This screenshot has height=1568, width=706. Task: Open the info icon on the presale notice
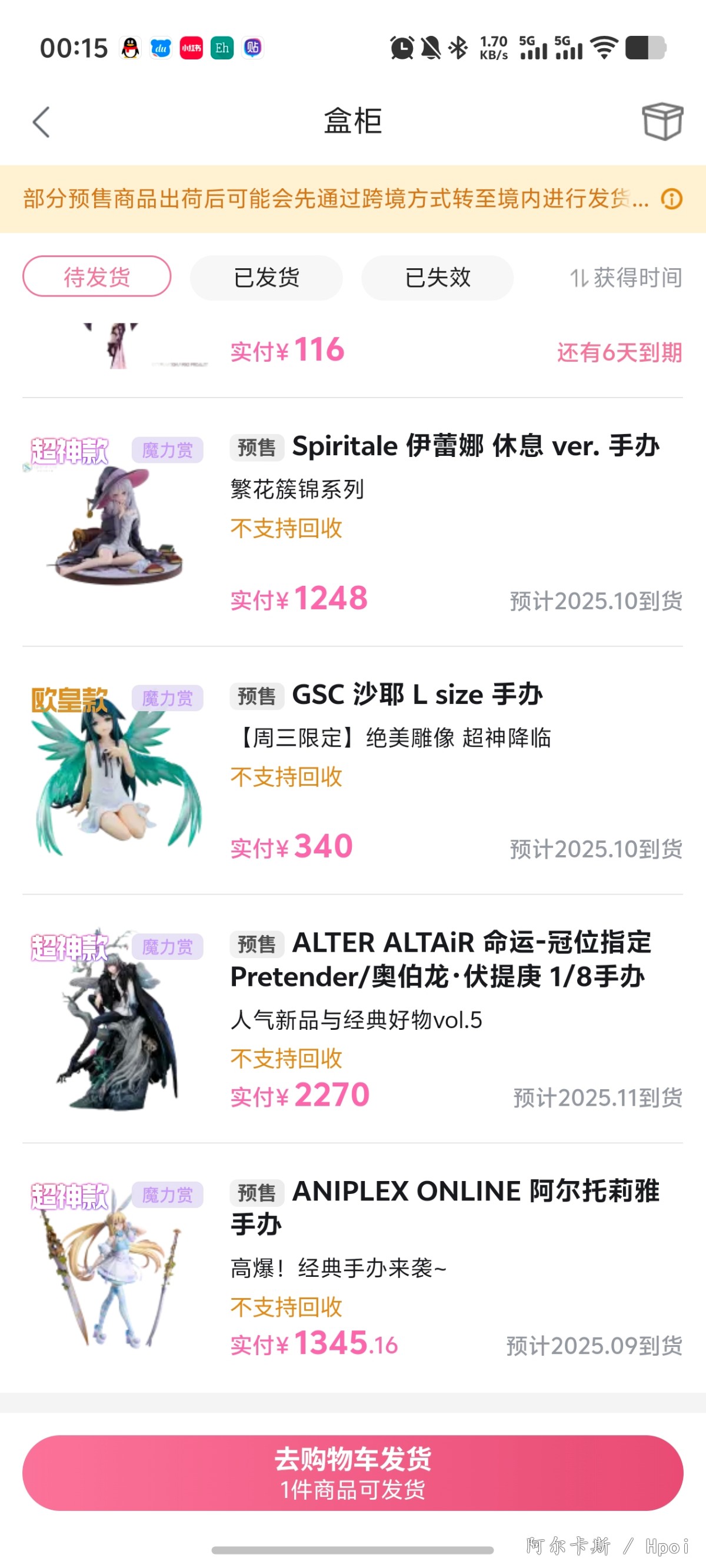click(671, 199)
